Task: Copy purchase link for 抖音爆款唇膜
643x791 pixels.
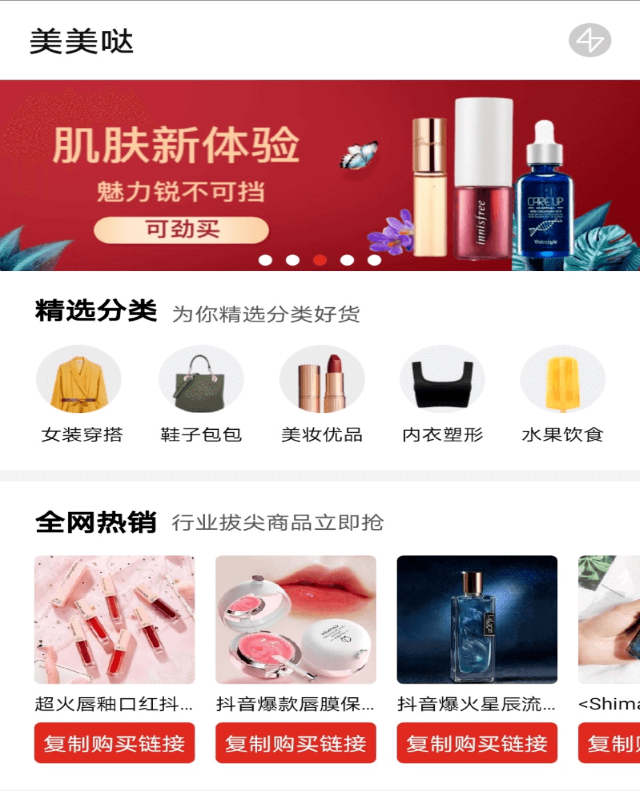Action: click(x=295, y=744)
